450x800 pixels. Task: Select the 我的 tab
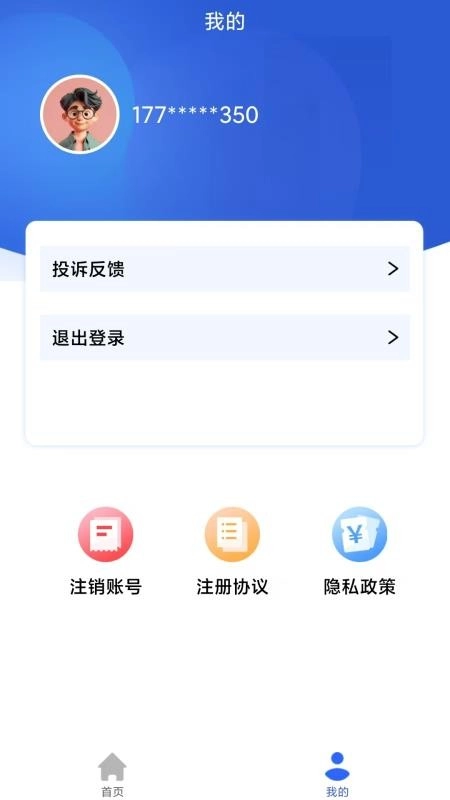tap(337, 774)
